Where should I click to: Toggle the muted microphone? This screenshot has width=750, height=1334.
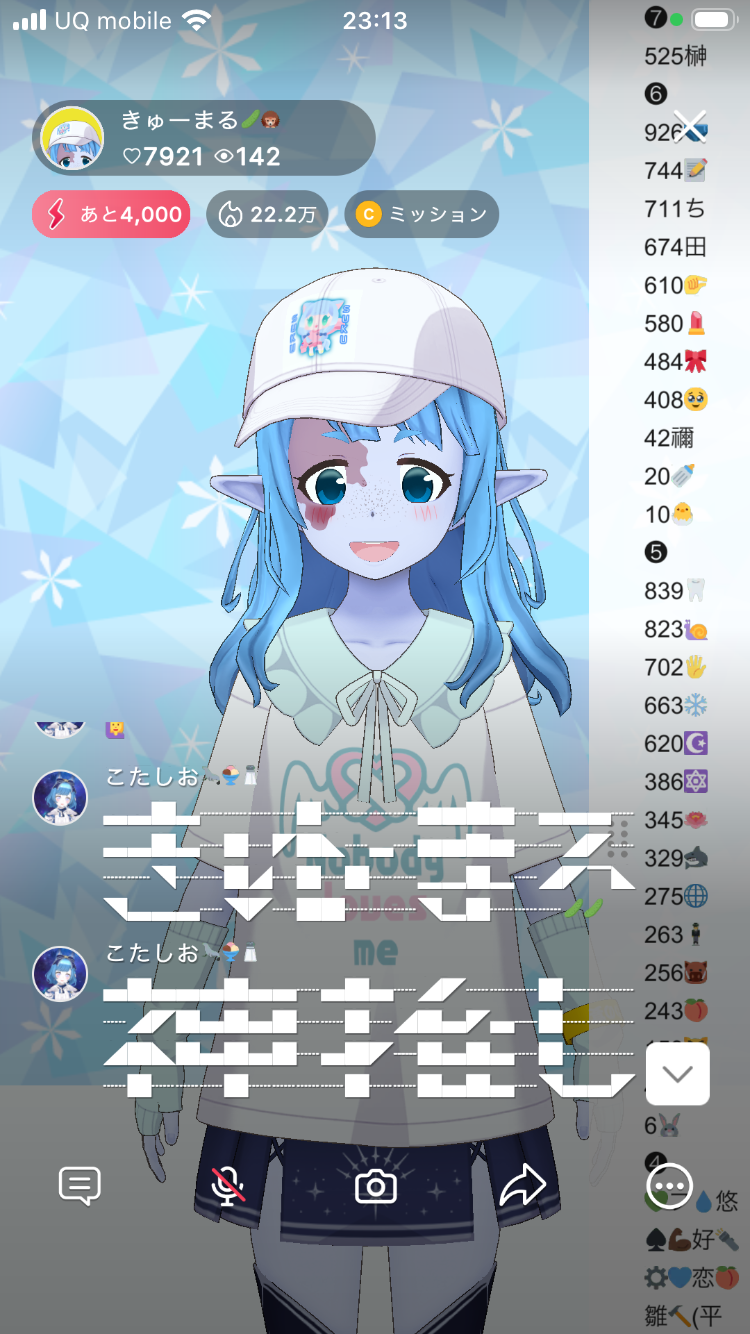[229, 1186]
